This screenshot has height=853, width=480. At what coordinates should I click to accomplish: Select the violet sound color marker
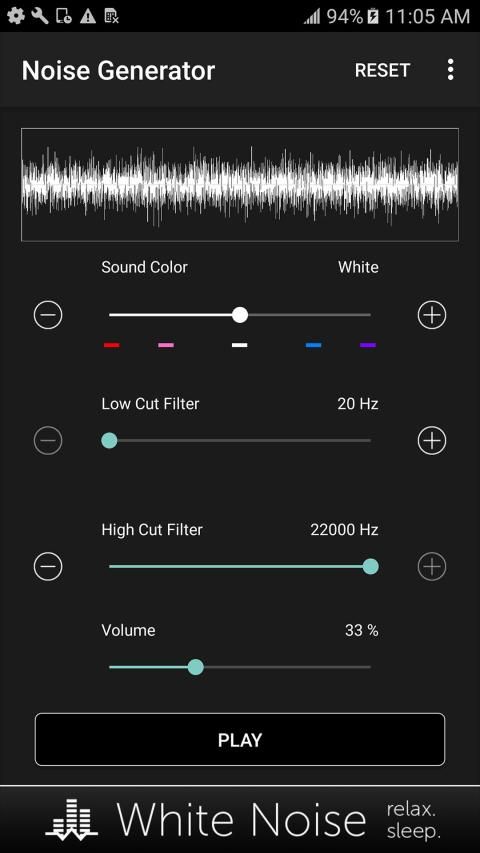click(x=368, y=345)
